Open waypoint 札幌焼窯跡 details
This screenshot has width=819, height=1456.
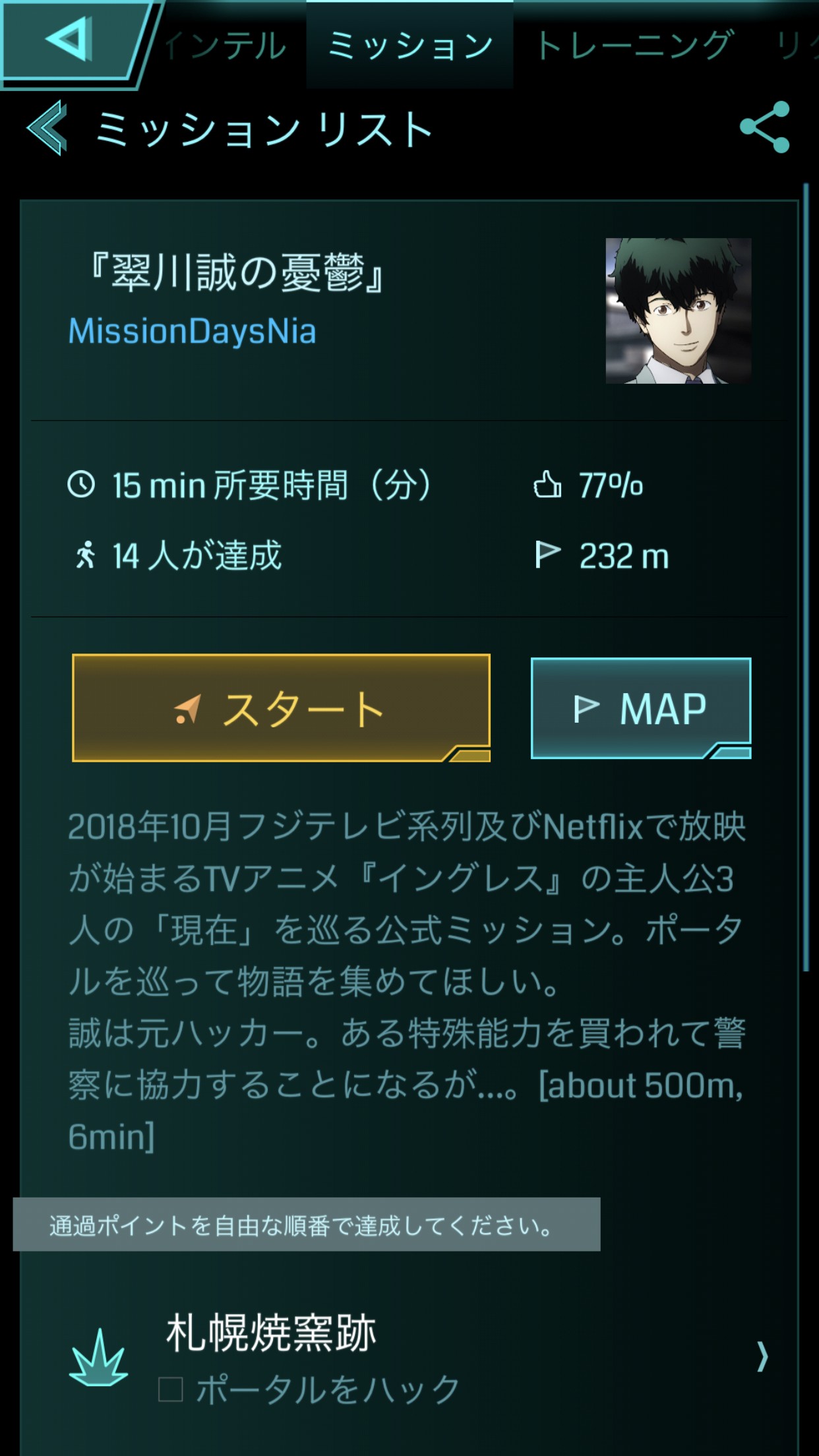(422, 1357)
